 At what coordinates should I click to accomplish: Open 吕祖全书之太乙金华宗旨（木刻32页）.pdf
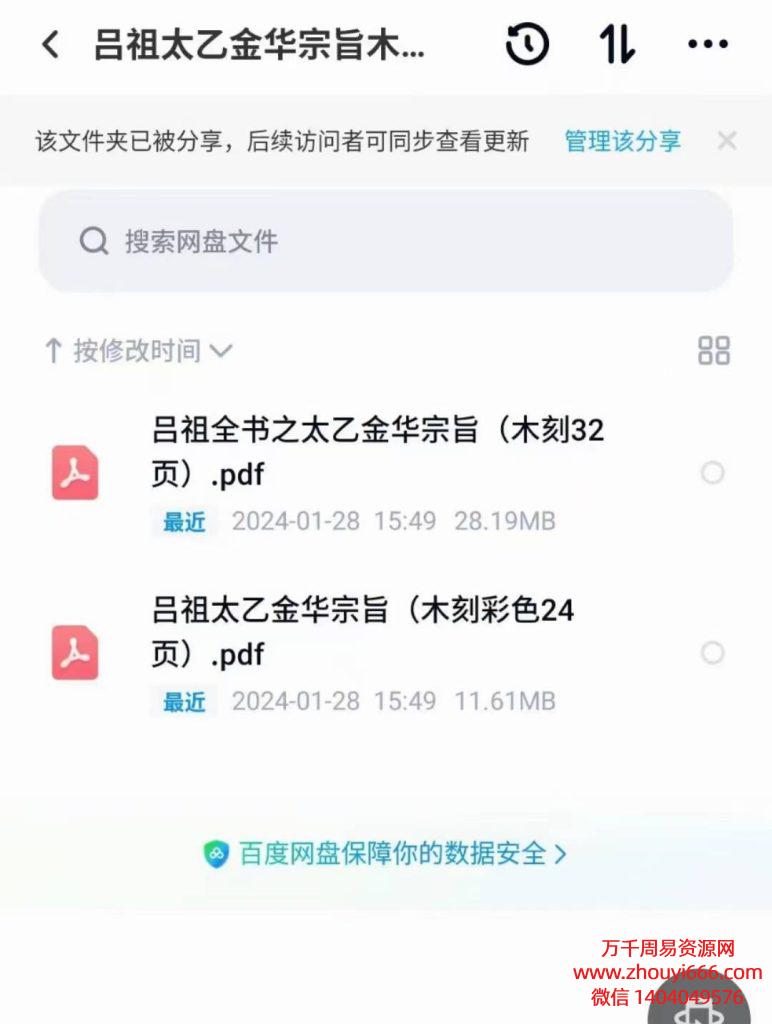point(378,452)
